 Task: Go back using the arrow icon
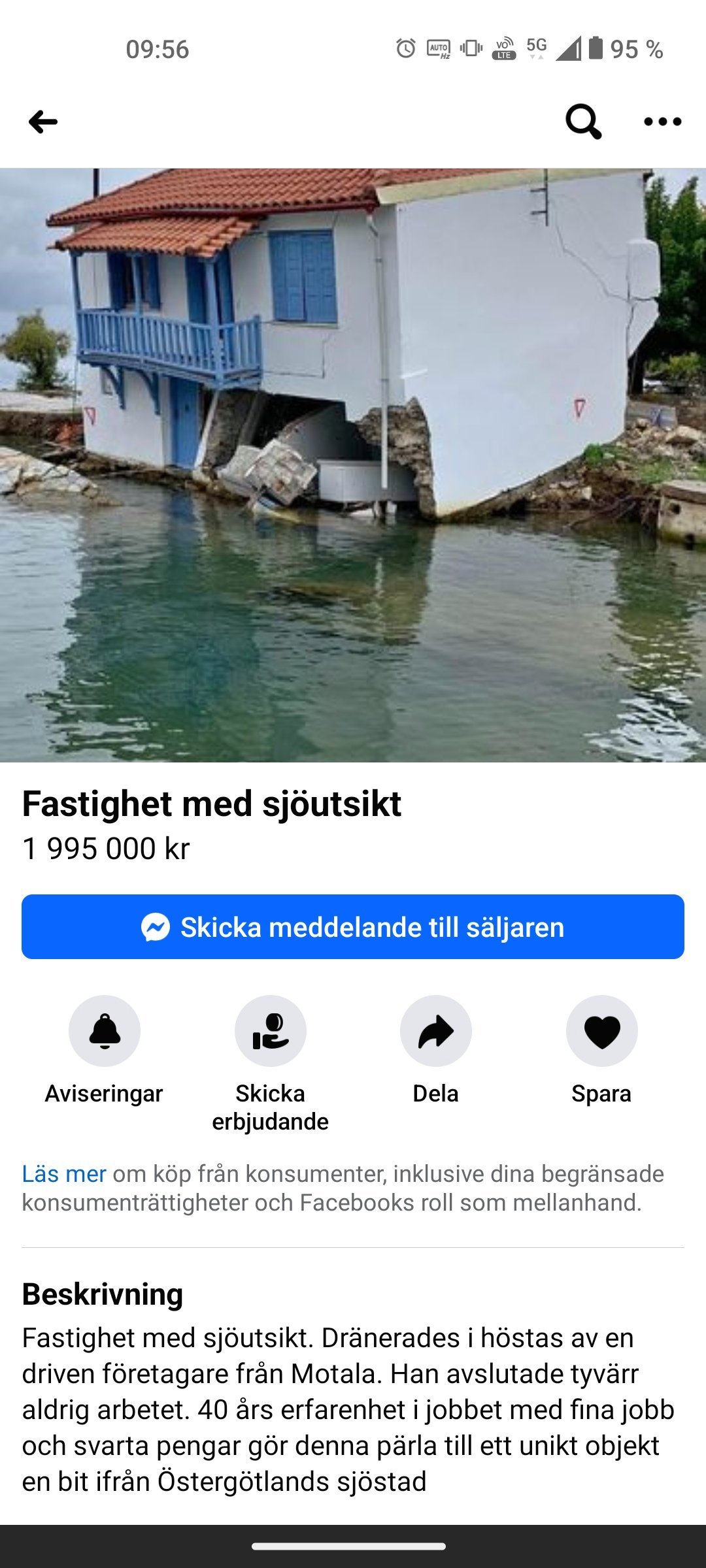coord(43,122)
